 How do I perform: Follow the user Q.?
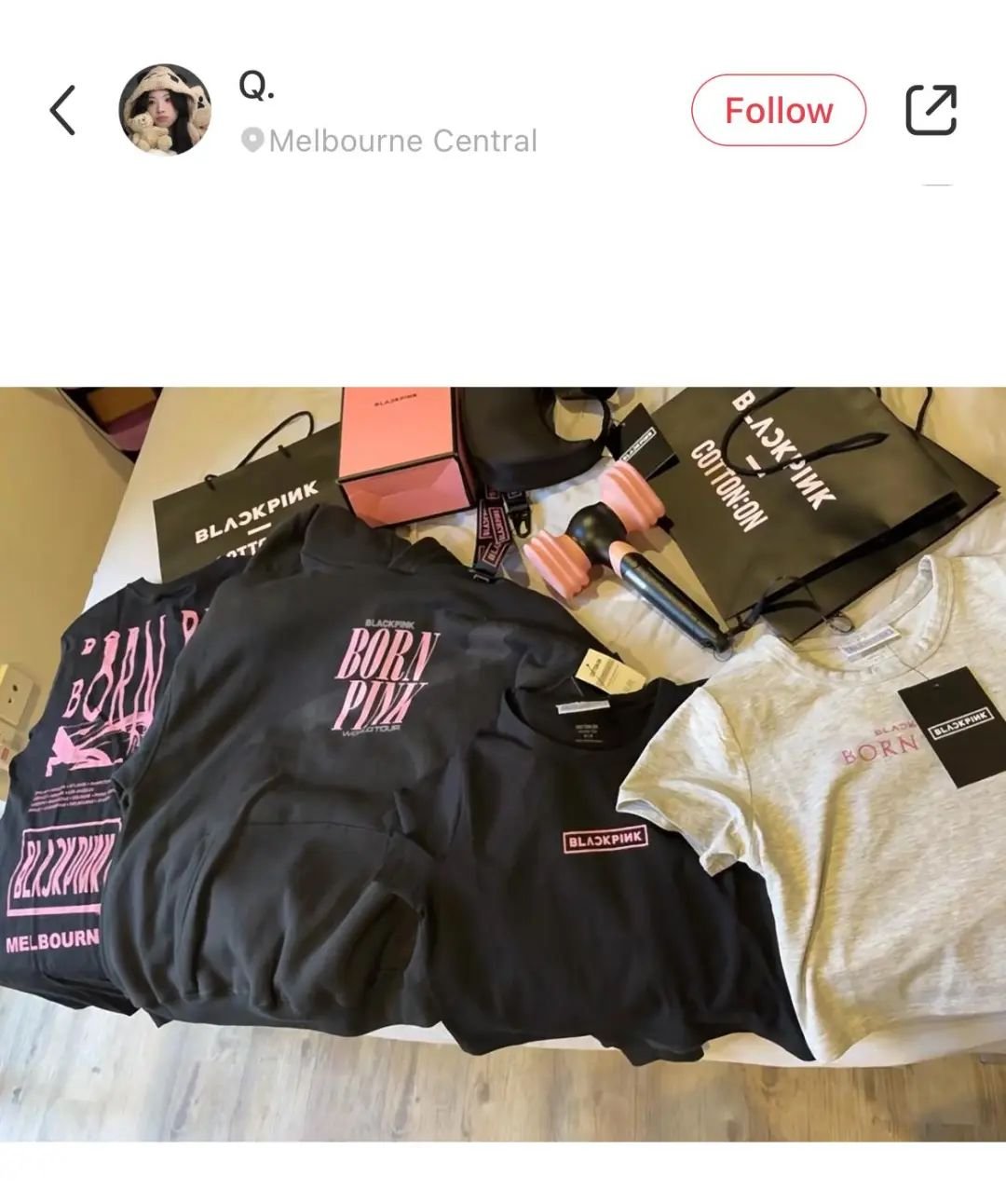(x=778, y=111)
